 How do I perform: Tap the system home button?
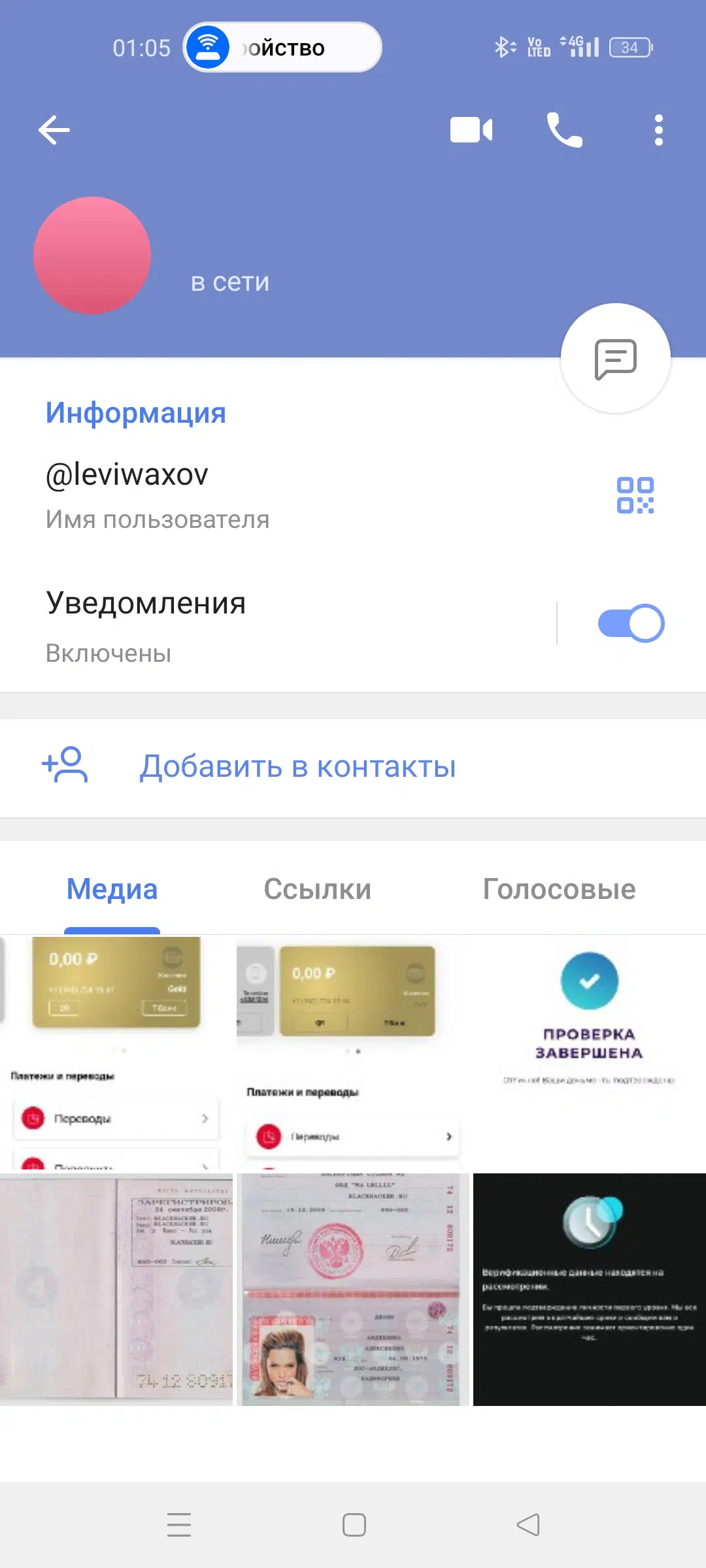click(354, 1525)
